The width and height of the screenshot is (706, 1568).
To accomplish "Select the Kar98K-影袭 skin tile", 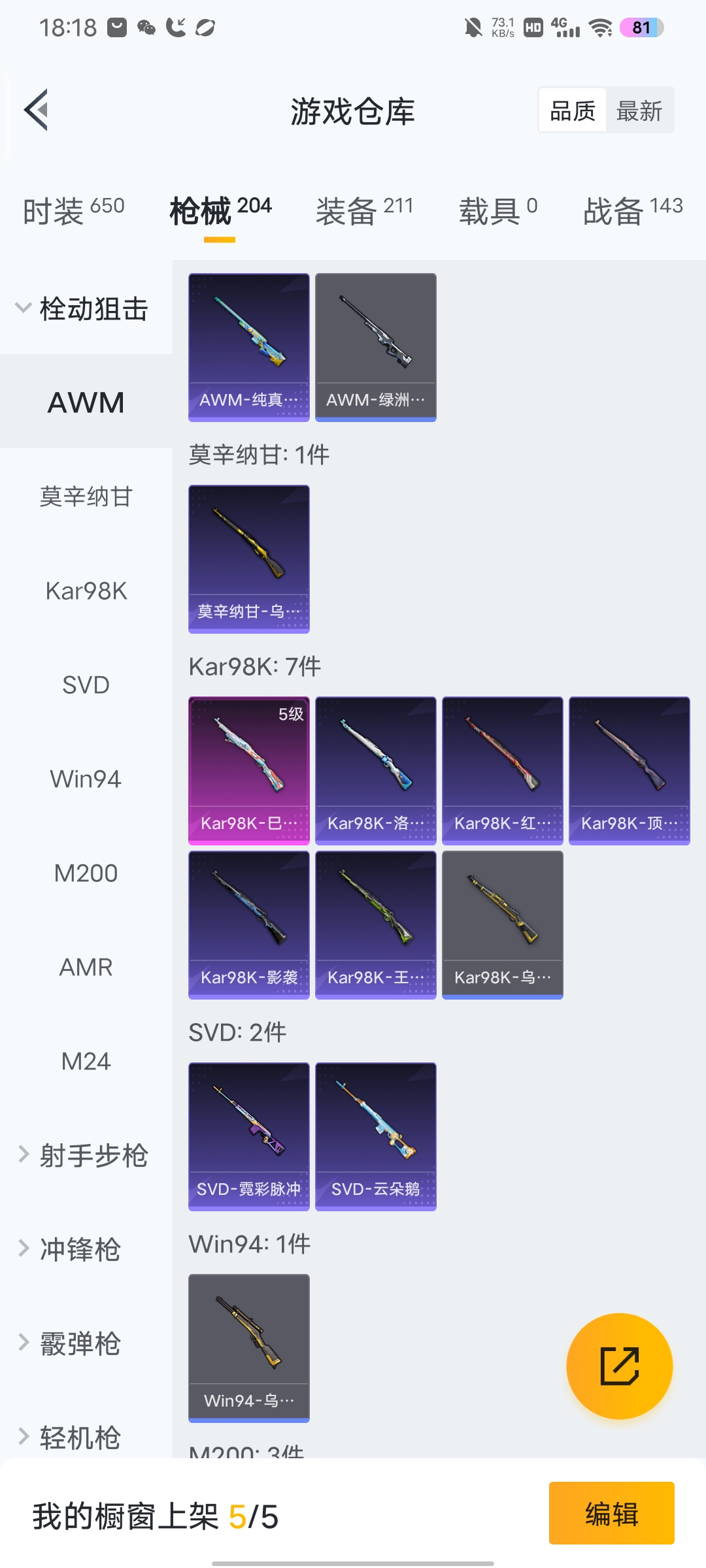I will (248, 924).
